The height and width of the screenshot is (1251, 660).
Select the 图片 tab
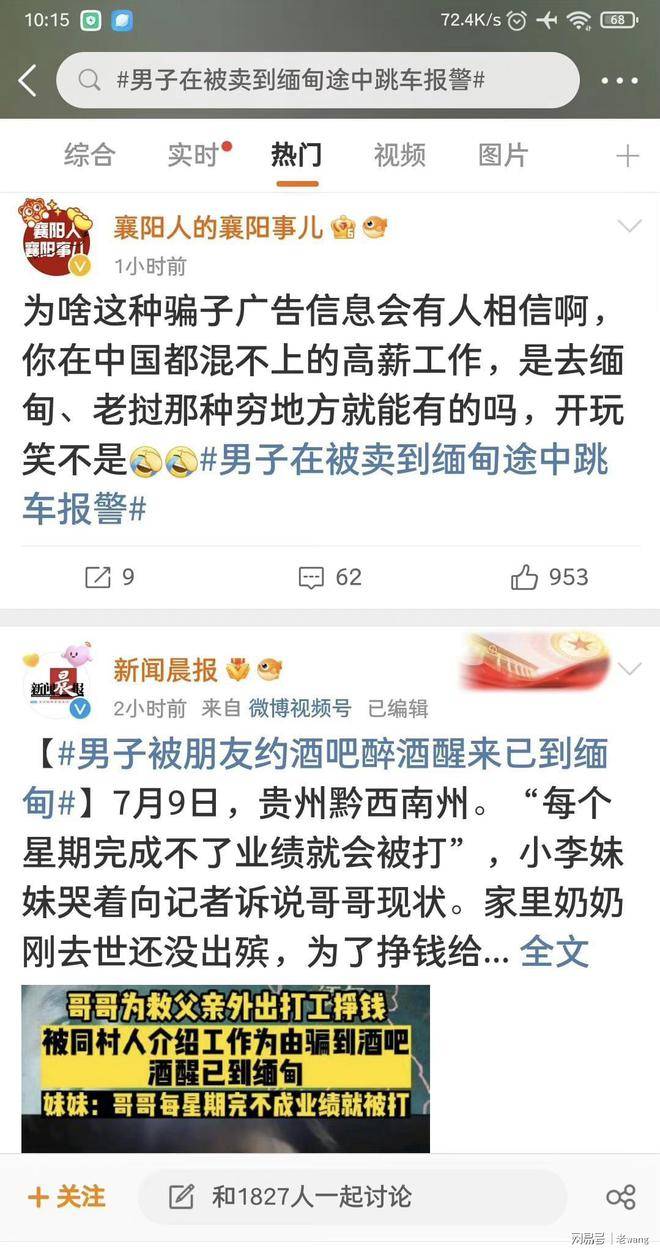click(x=502, y=155)
